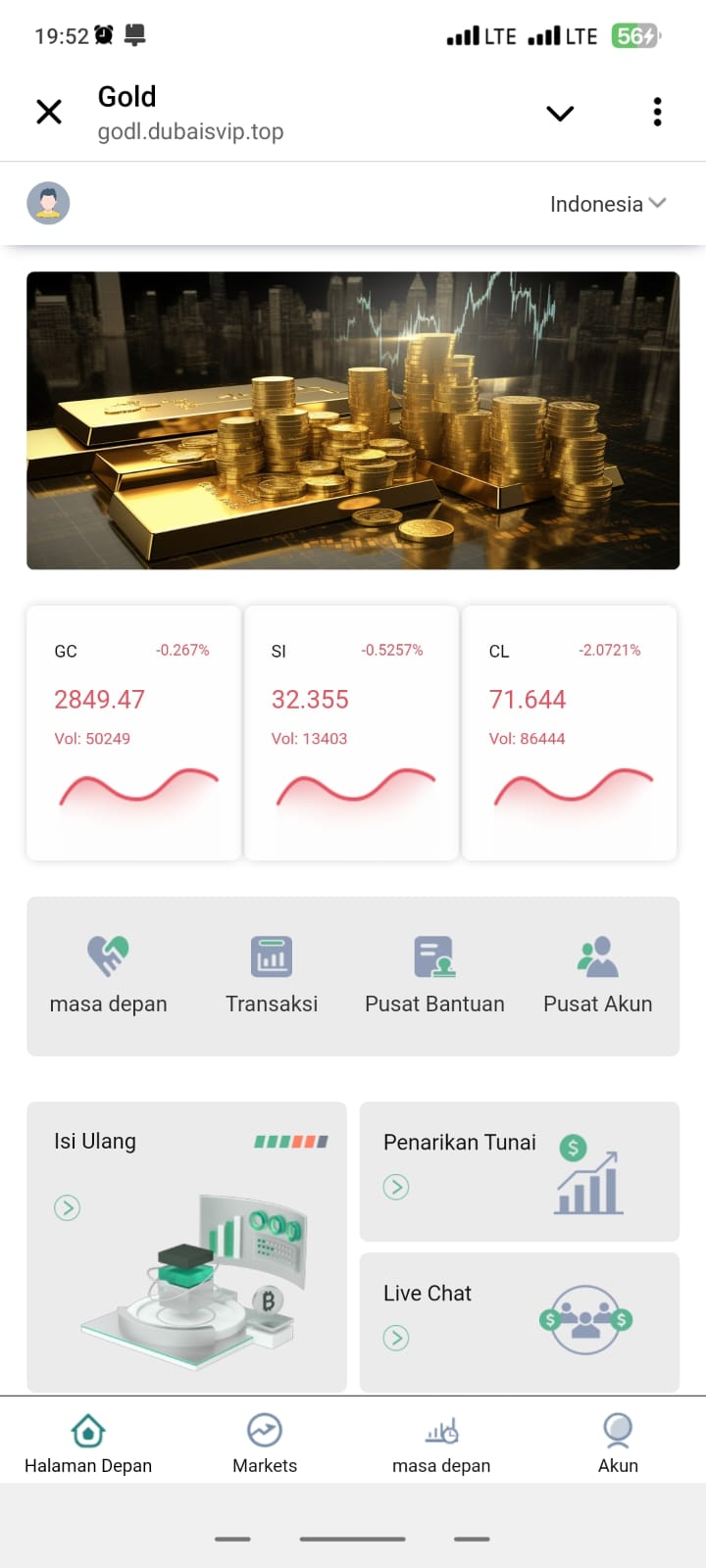The height and width of the screenshot is (1568, 706).
Task: Tap the gold bars banner
Action: point(353,420)
